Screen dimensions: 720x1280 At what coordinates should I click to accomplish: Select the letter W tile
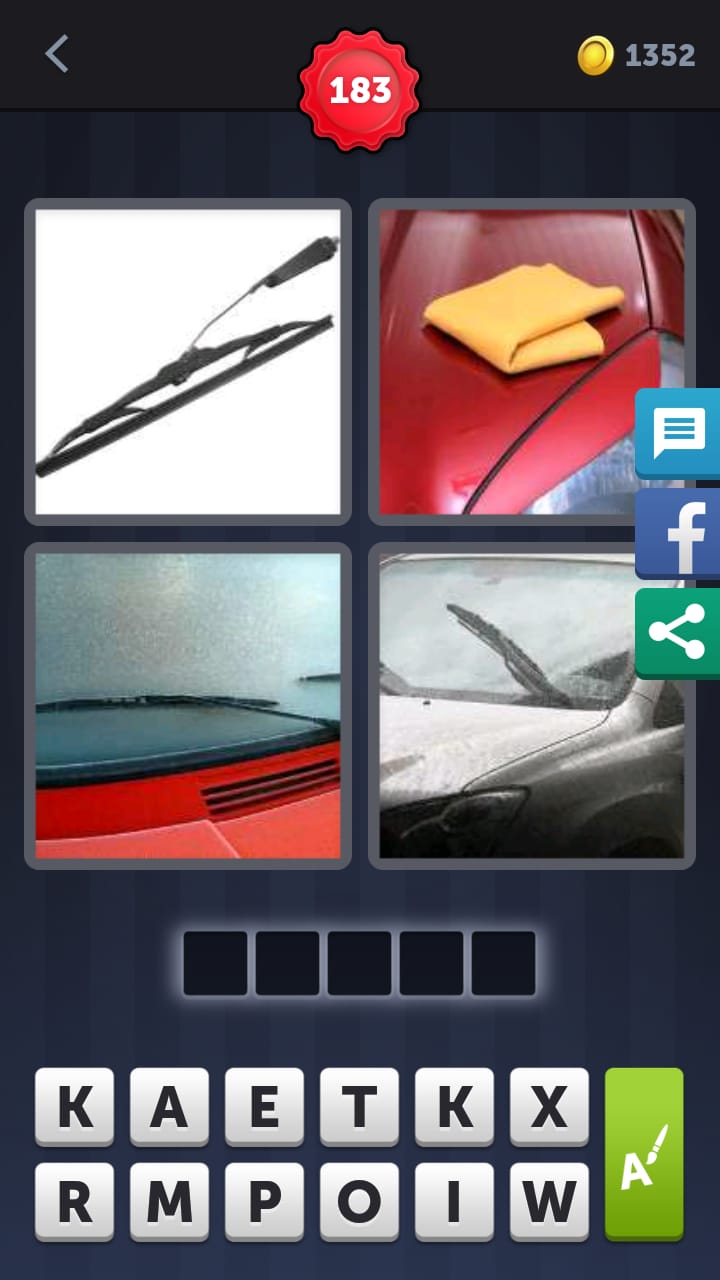[549, 1201]
